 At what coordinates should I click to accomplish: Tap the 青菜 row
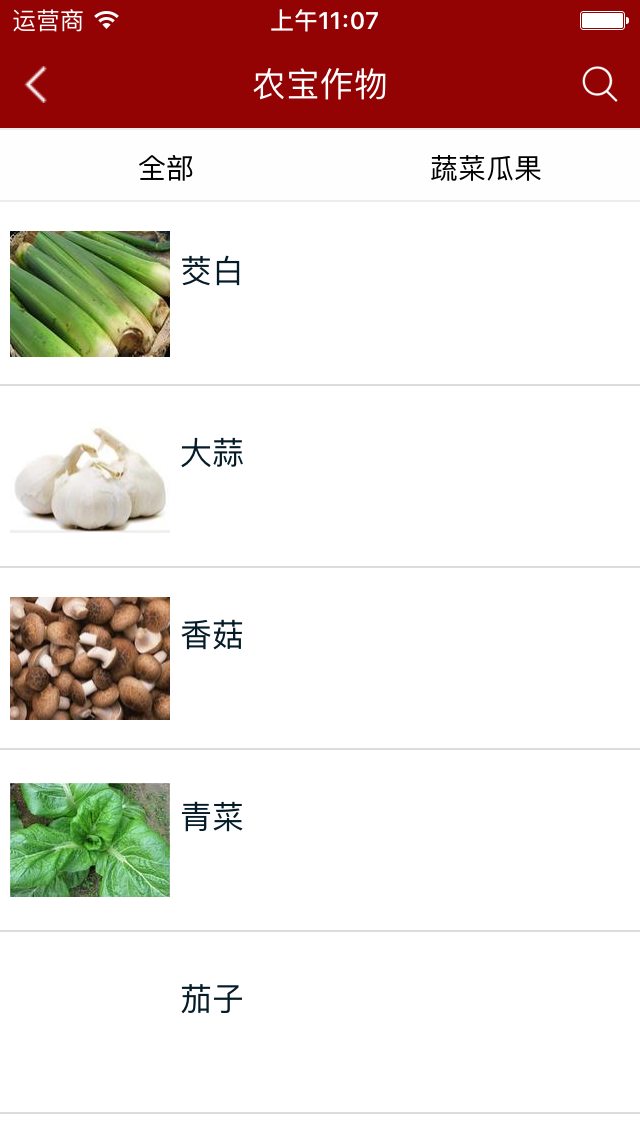point(320,840)
